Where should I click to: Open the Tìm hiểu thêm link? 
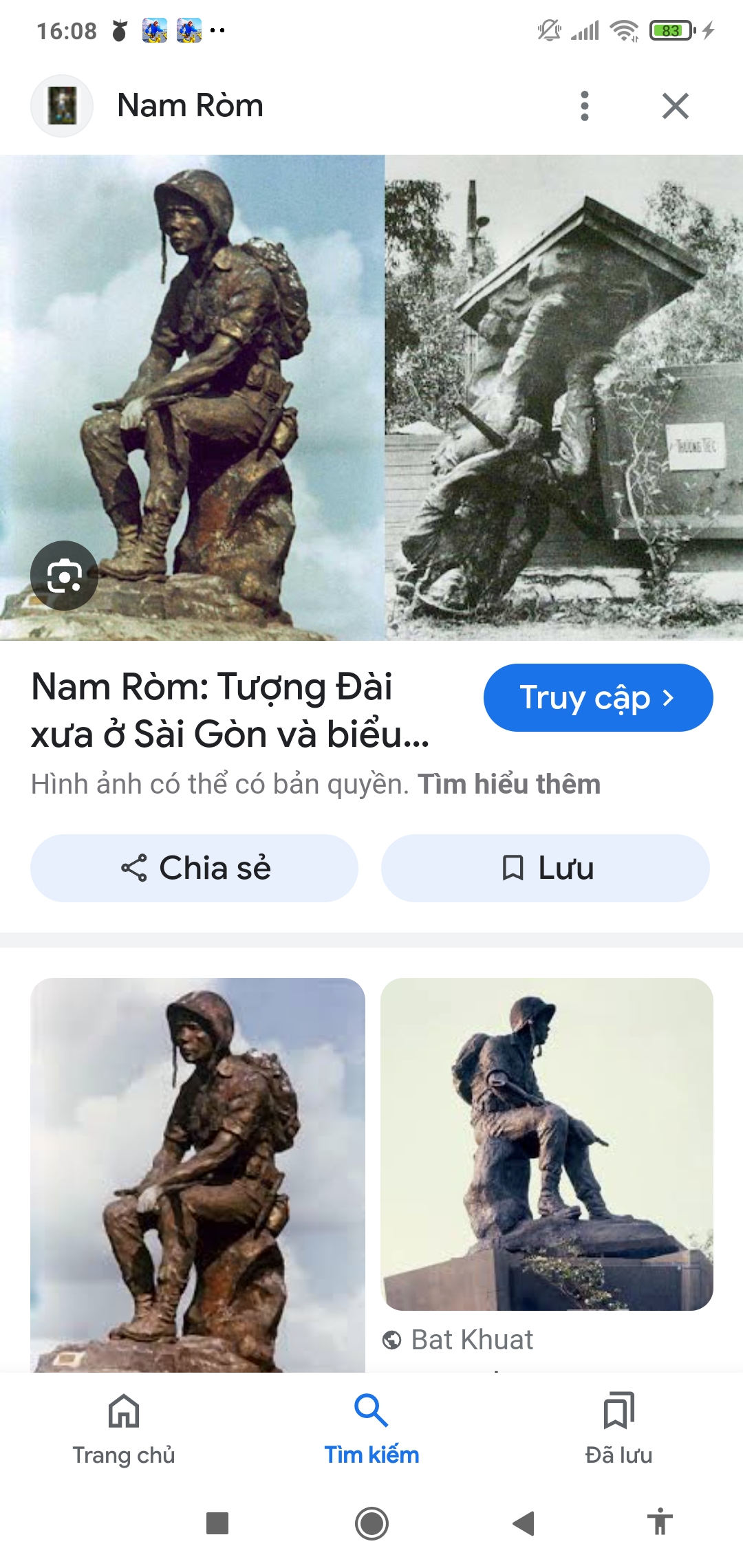pos(509,784)
